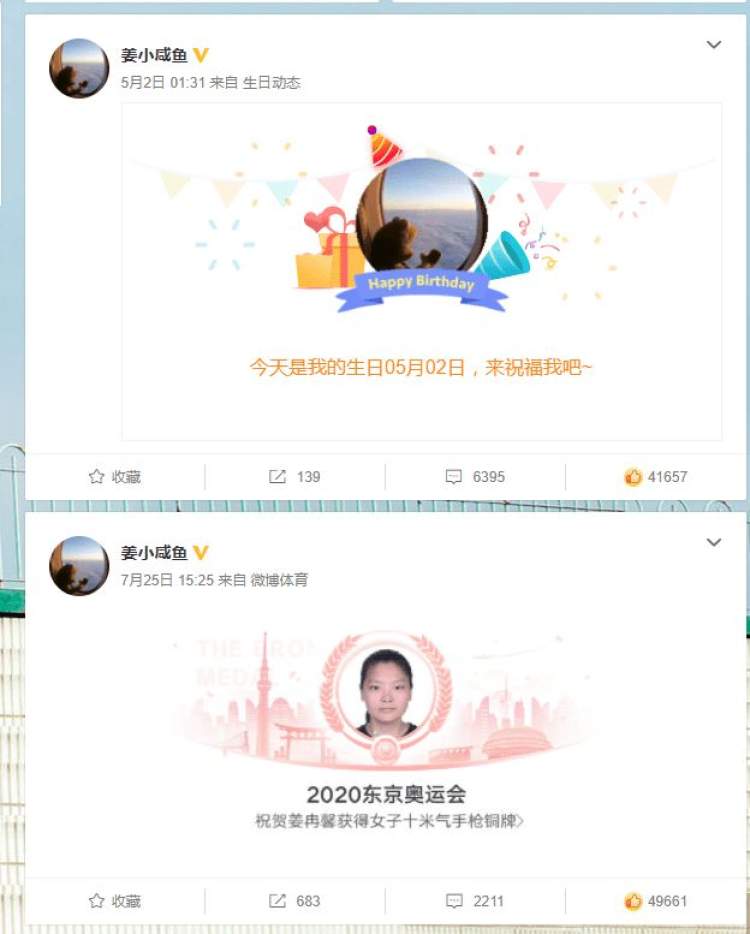
Task: Repost the birthday post with 139 reposts
Action: tap(295, 477)
